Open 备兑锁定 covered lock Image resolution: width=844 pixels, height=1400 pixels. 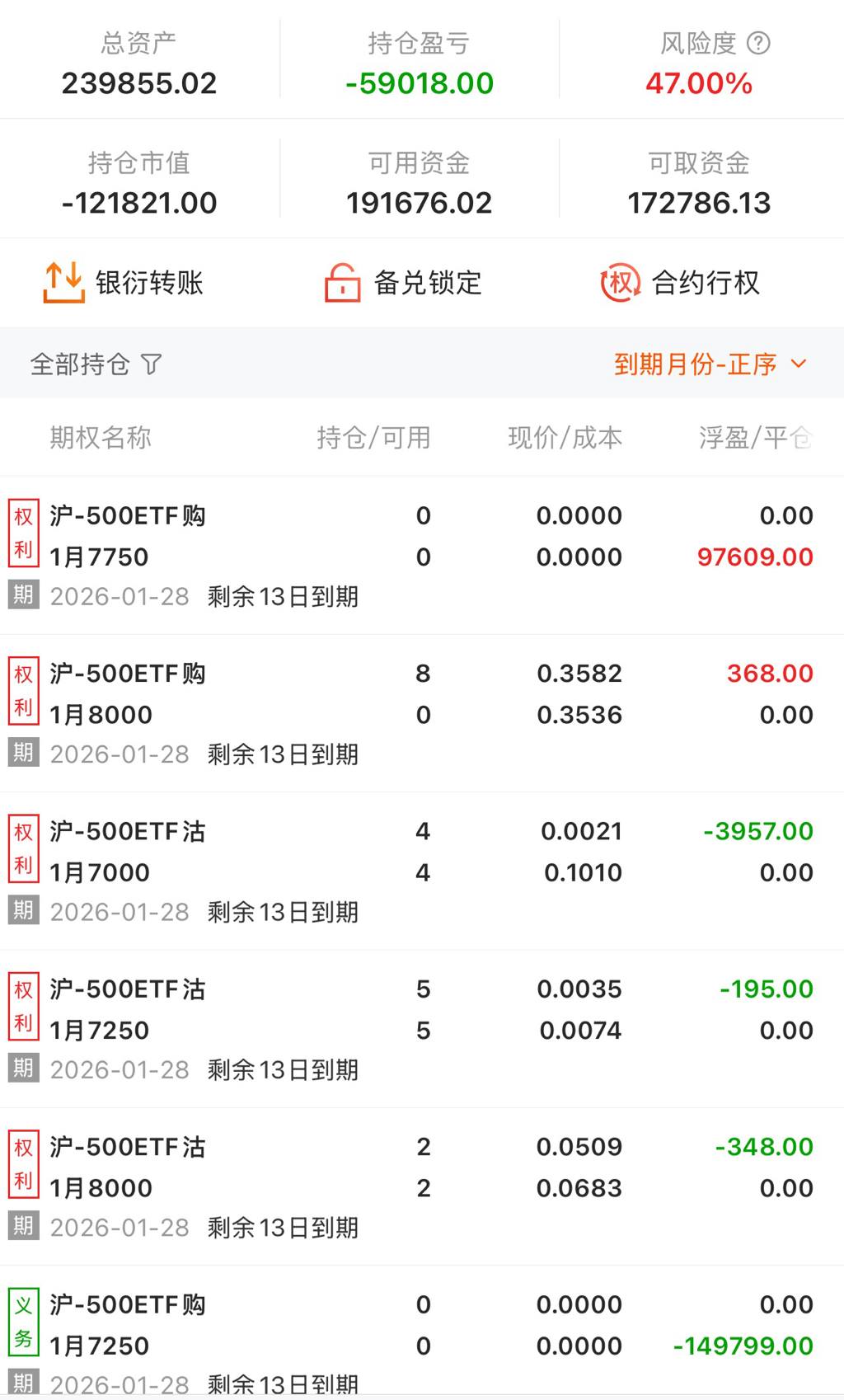(404, 283)
